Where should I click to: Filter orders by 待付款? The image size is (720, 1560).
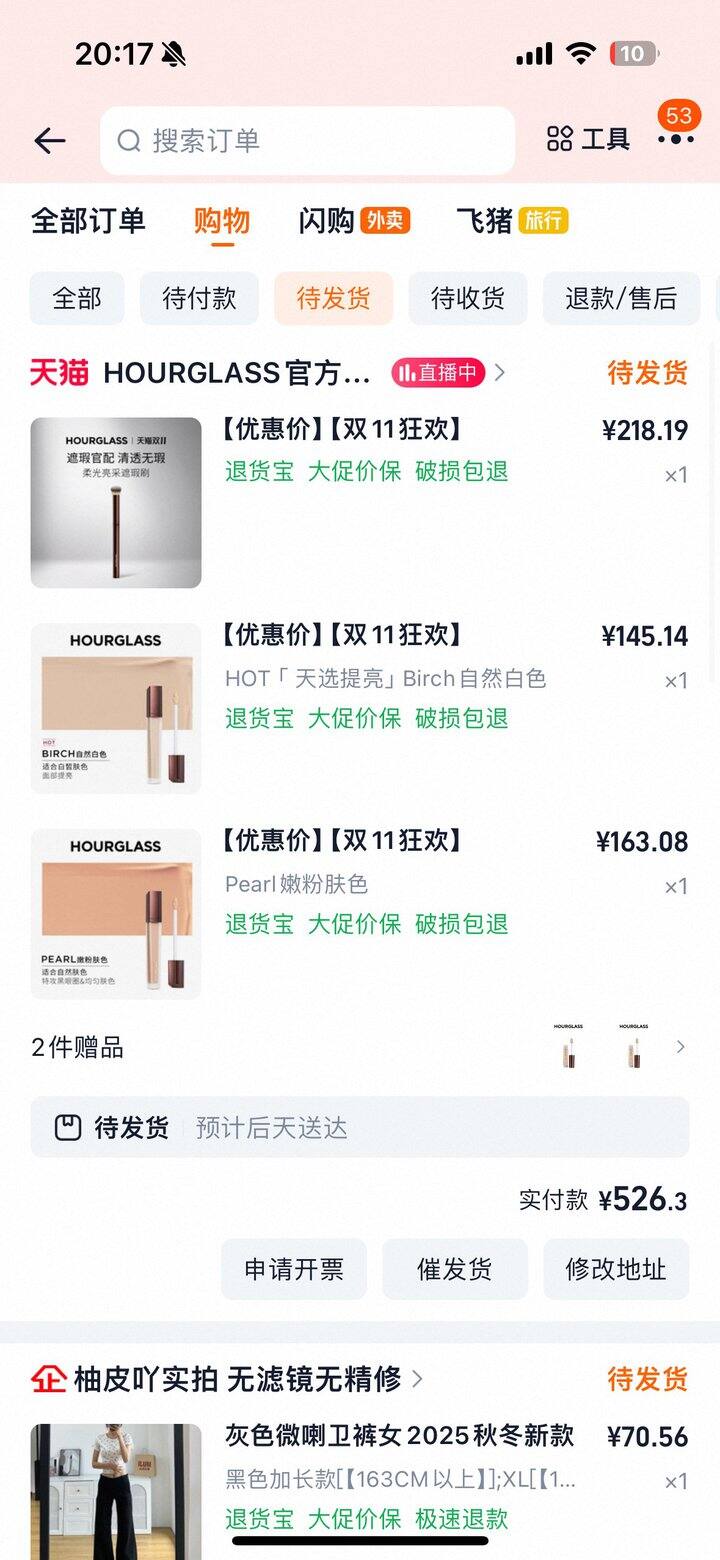click(x=199, y=298)
